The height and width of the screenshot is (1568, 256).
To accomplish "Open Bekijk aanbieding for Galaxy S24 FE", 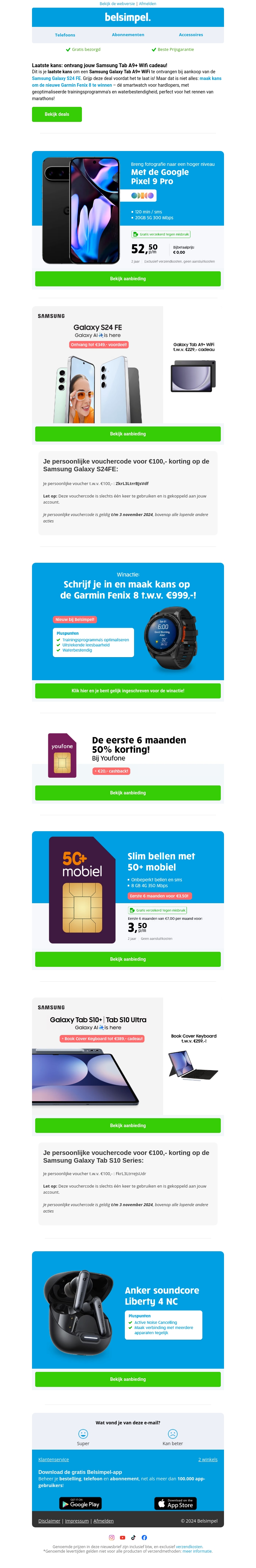I will [x=128, y=434].
